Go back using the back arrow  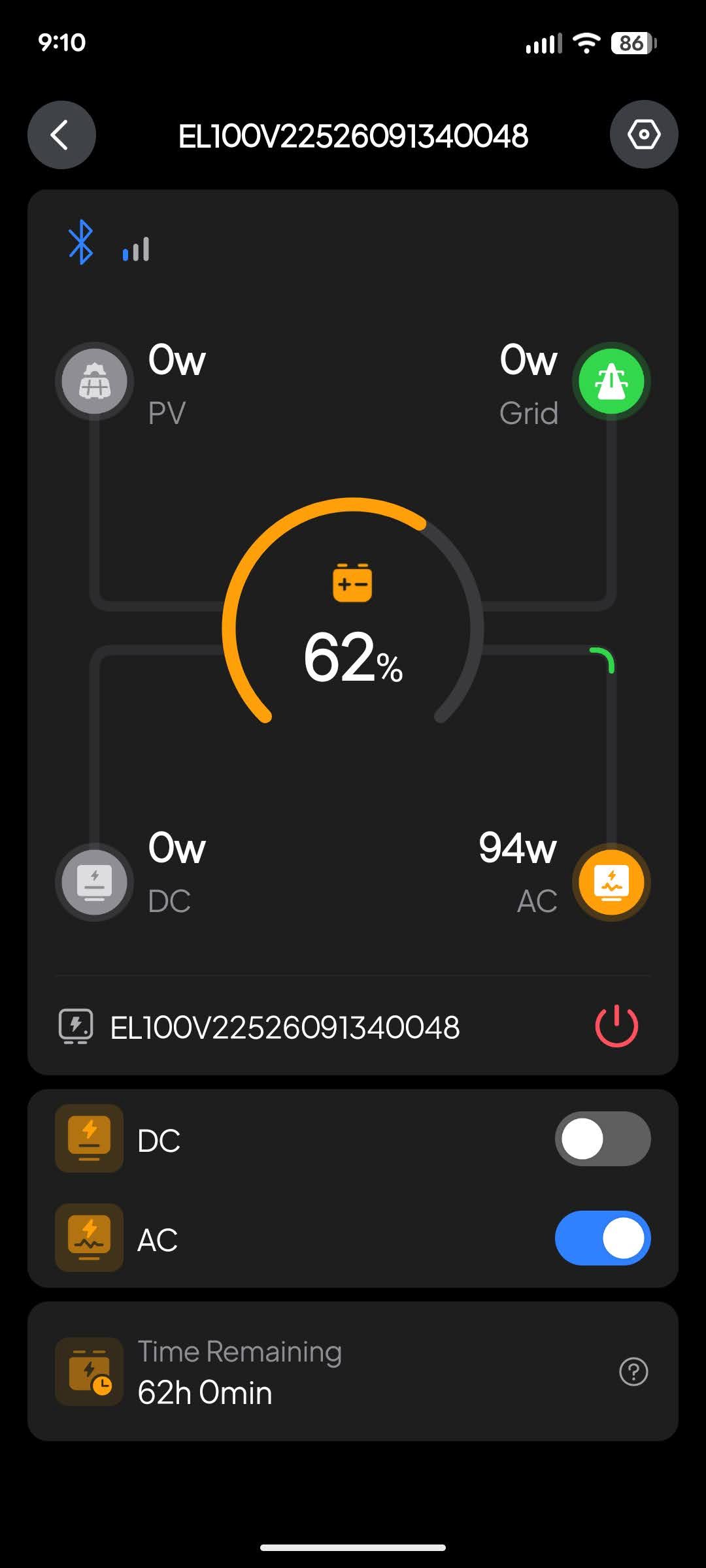[x=61, y=135]
